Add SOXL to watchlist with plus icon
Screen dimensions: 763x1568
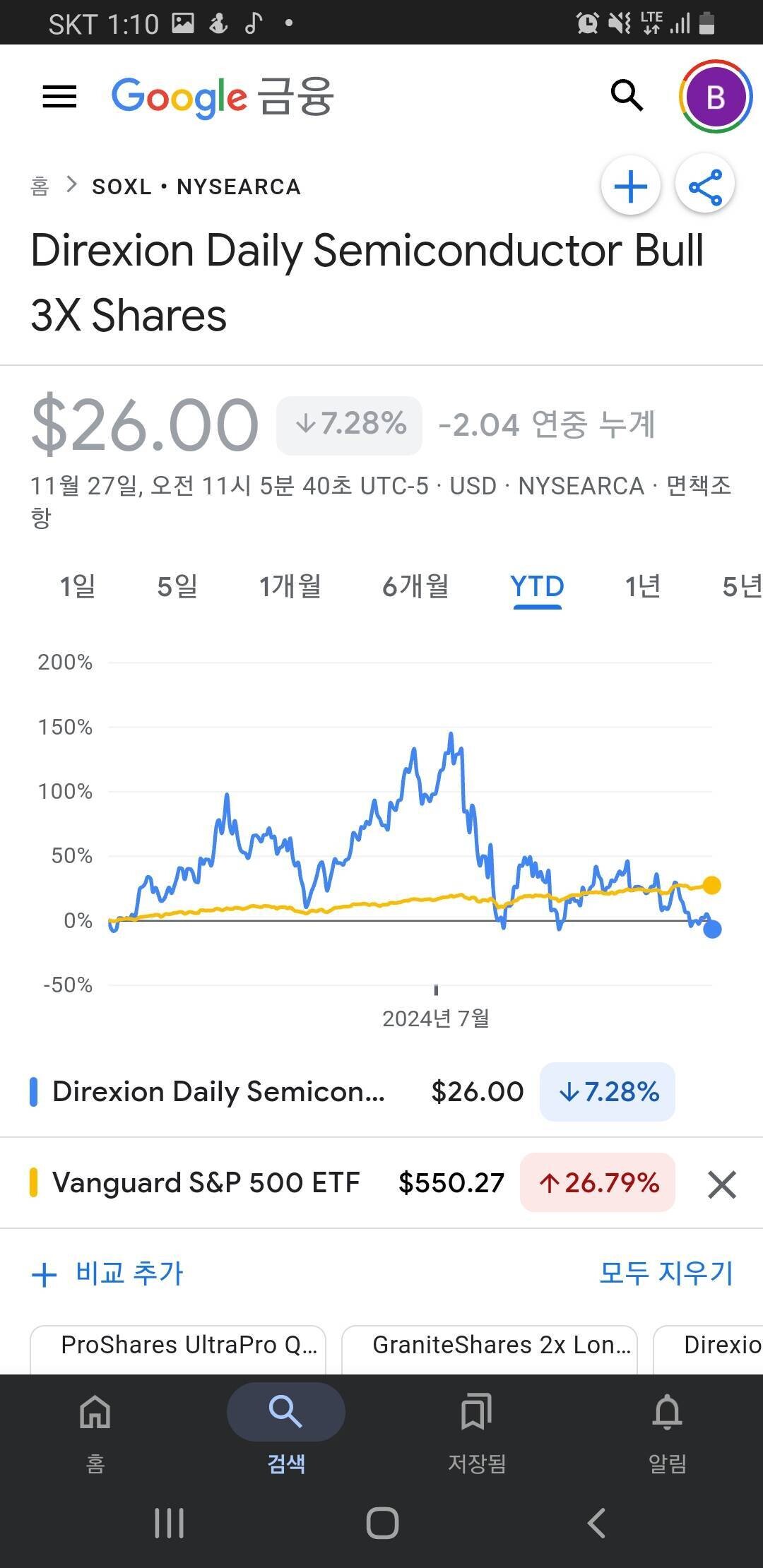[x=631, y=185]
